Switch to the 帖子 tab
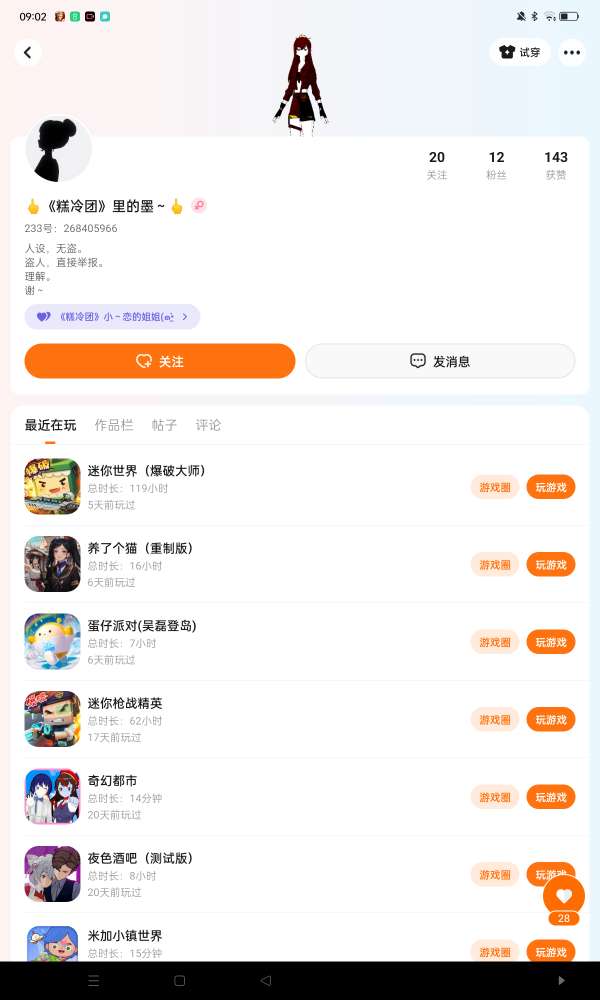The height and width of the screenshot is (1000, 600). [x=164, y=425]
